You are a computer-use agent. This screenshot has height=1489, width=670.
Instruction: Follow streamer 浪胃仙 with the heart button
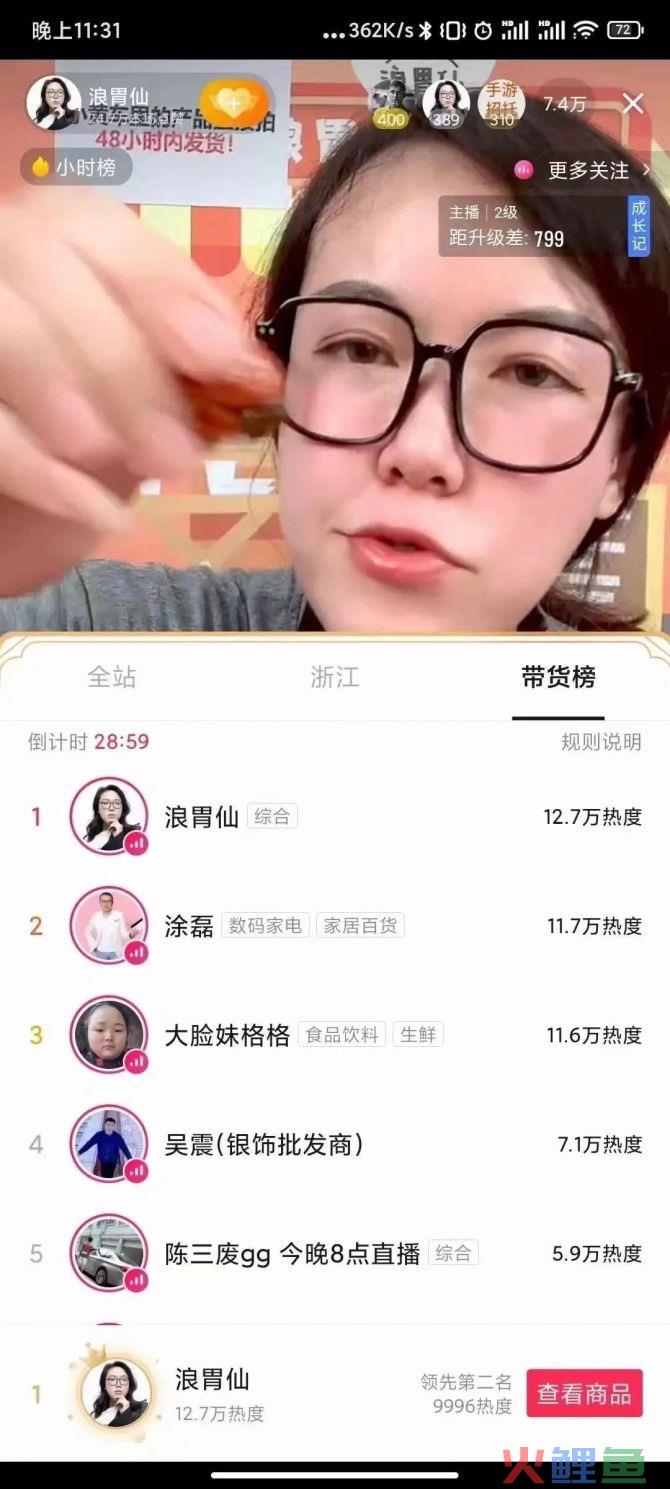234,103
